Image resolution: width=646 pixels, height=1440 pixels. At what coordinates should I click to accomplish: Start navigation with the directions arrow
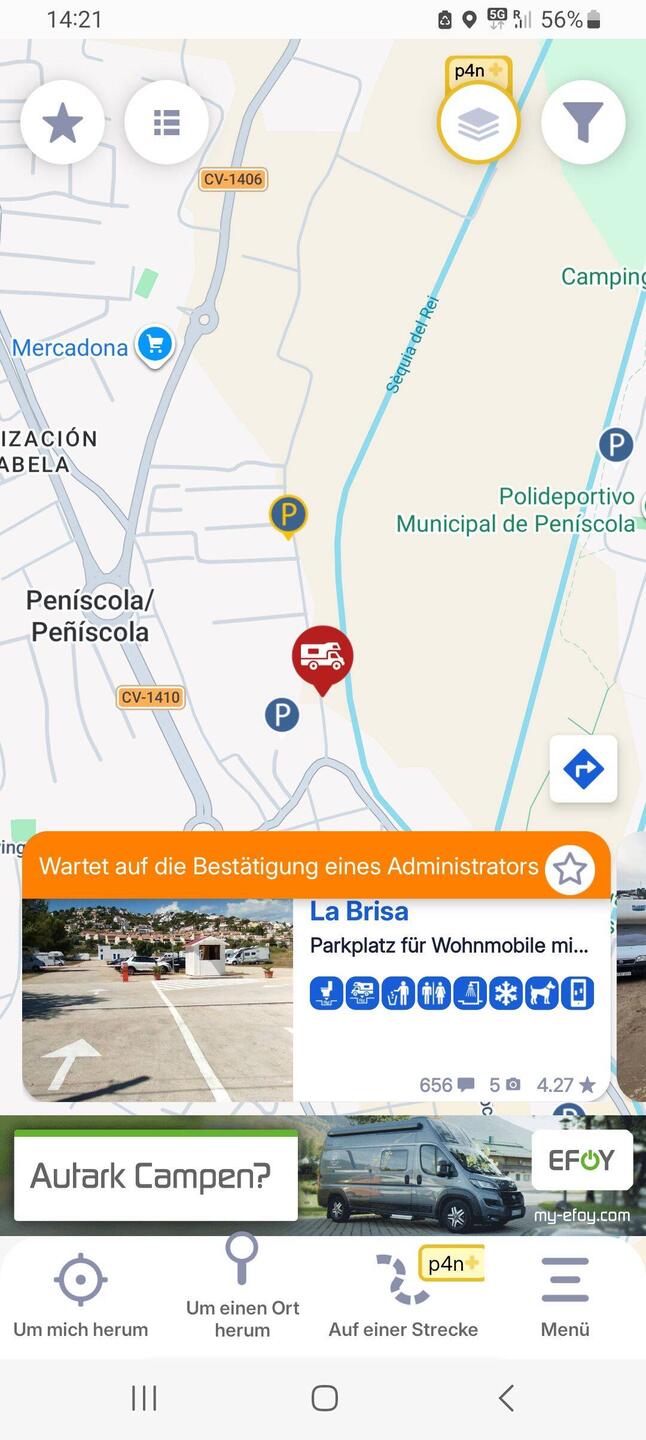click(x=583, y=769)
